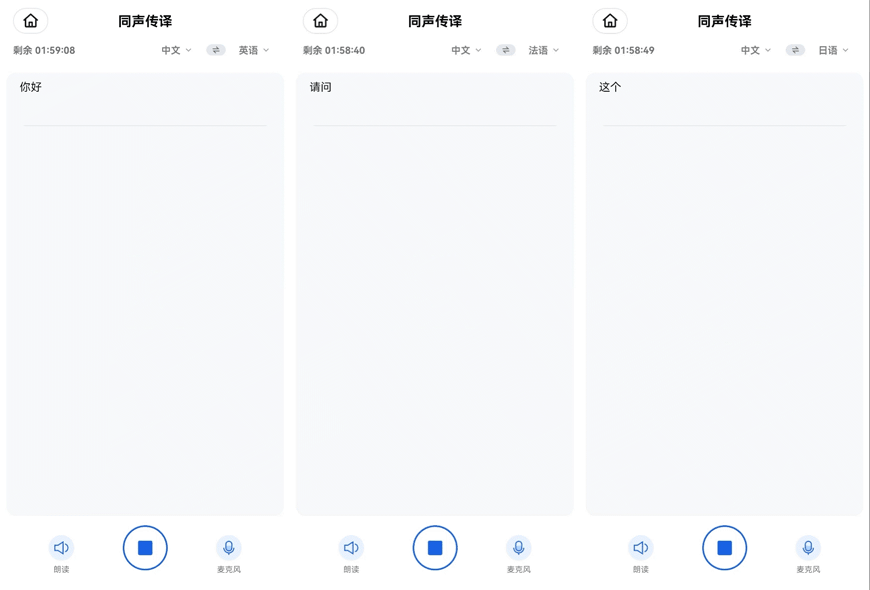This screenshot has height=590, width=870.
Task: Go home from the 日语 translation panel
Action: click(610, 21)
